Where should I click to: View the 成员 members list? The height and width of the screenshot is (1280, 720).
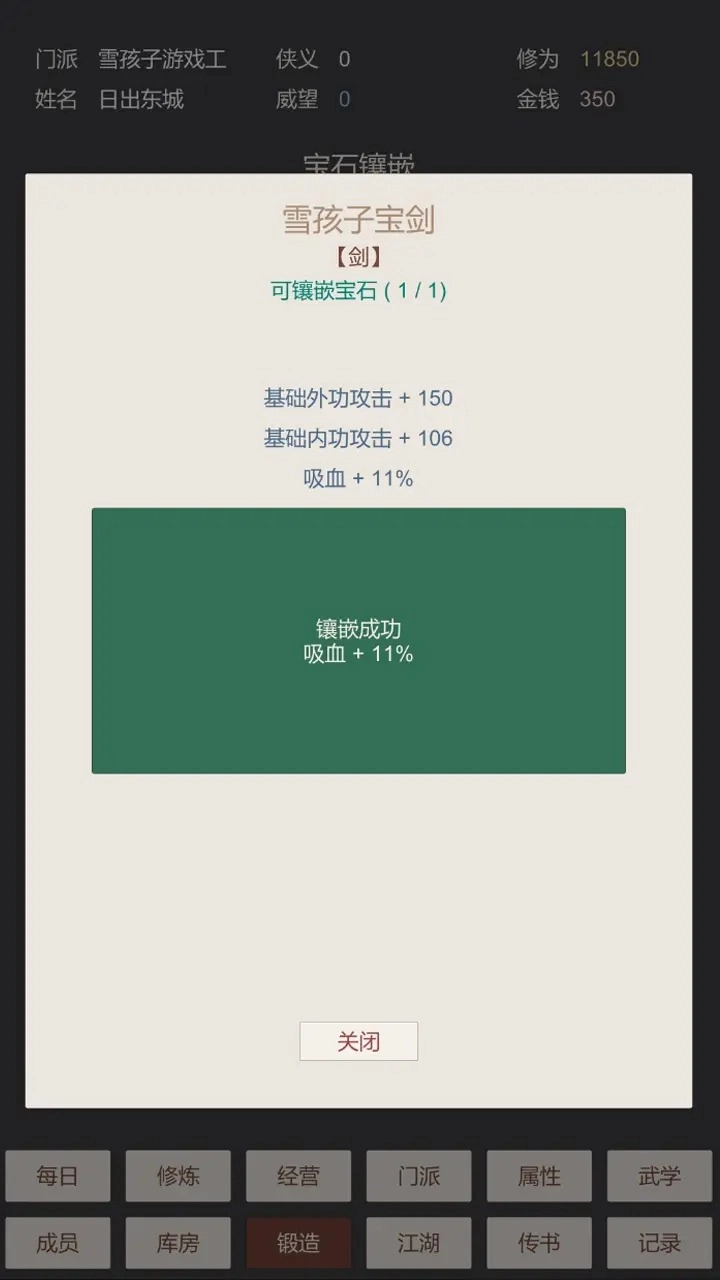57,1243
